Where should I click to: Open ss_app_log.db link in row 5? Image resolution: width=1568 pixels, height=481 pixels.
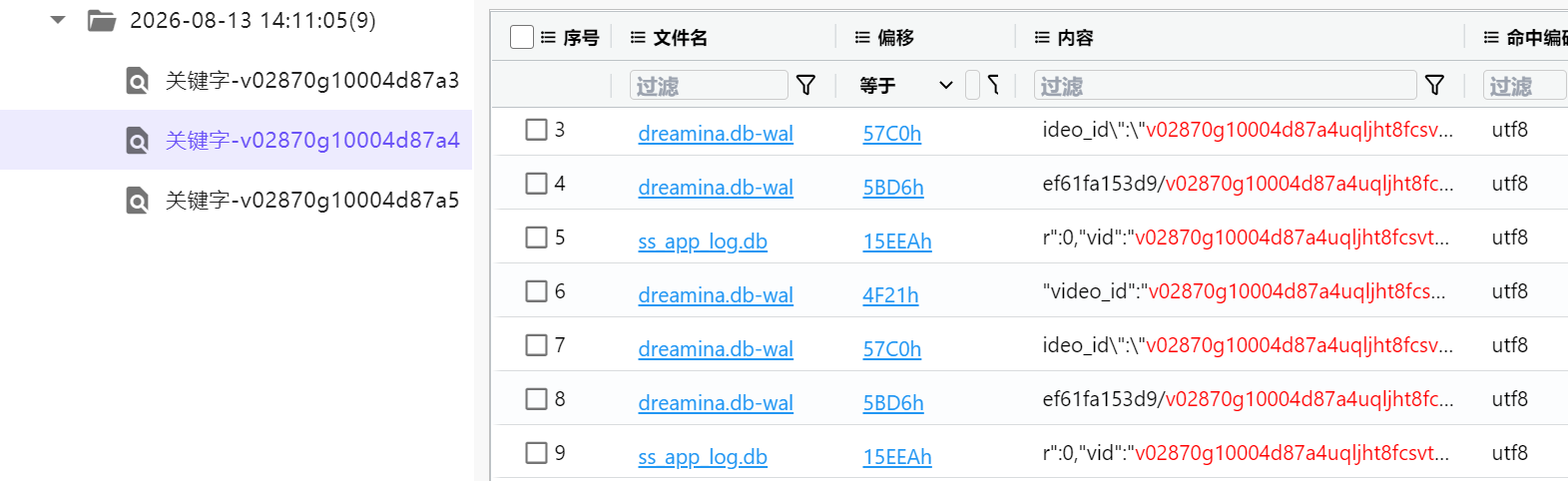pyautogui.click(x=703, y=241)
